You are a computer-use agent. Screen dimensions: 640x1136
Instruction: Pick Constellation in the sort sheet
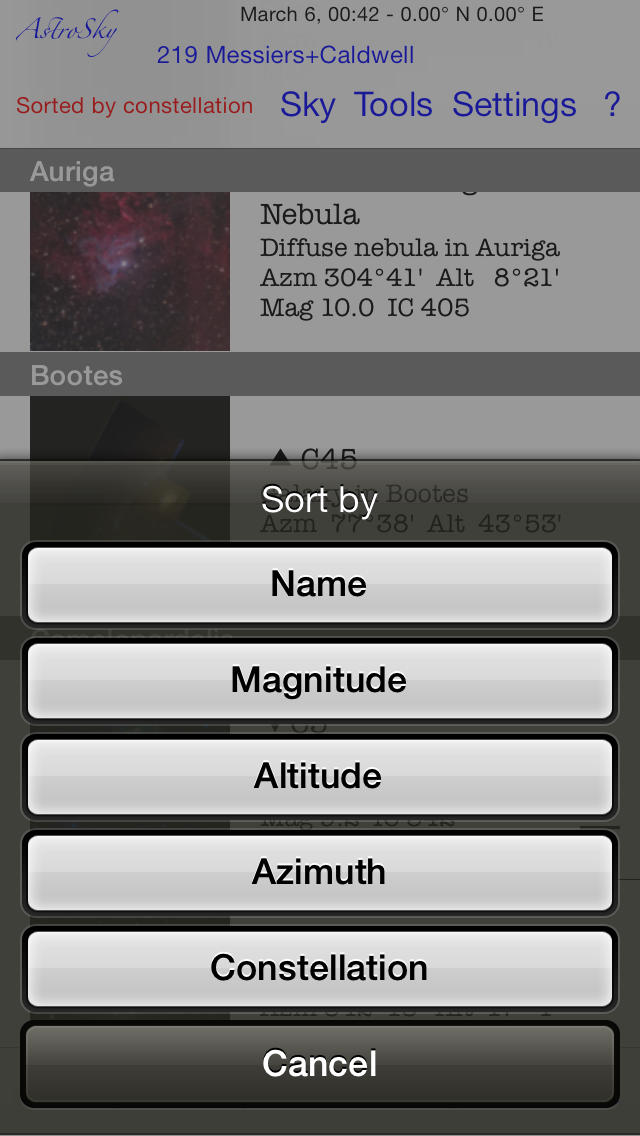(x=320, y=968)
